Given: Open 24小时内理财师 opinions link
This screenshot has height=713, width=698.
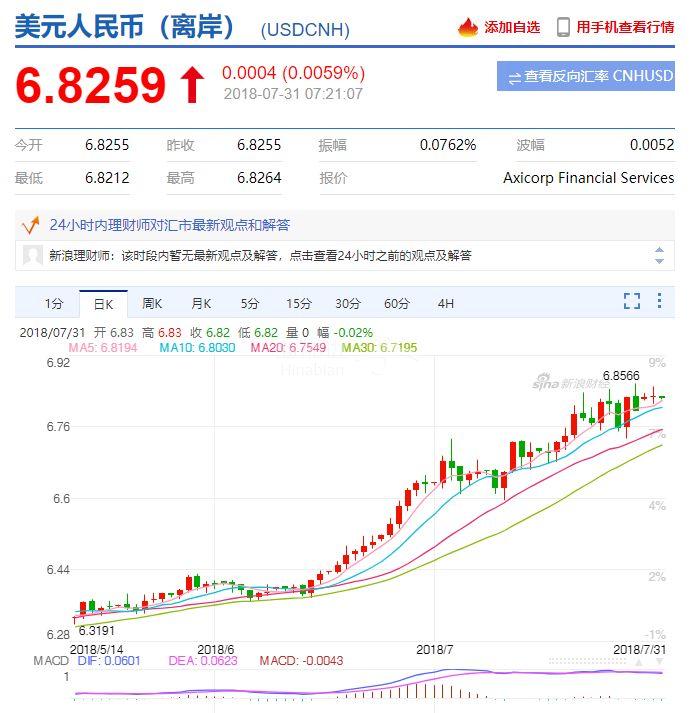Looking at the screenshot, I should (169, 225).
